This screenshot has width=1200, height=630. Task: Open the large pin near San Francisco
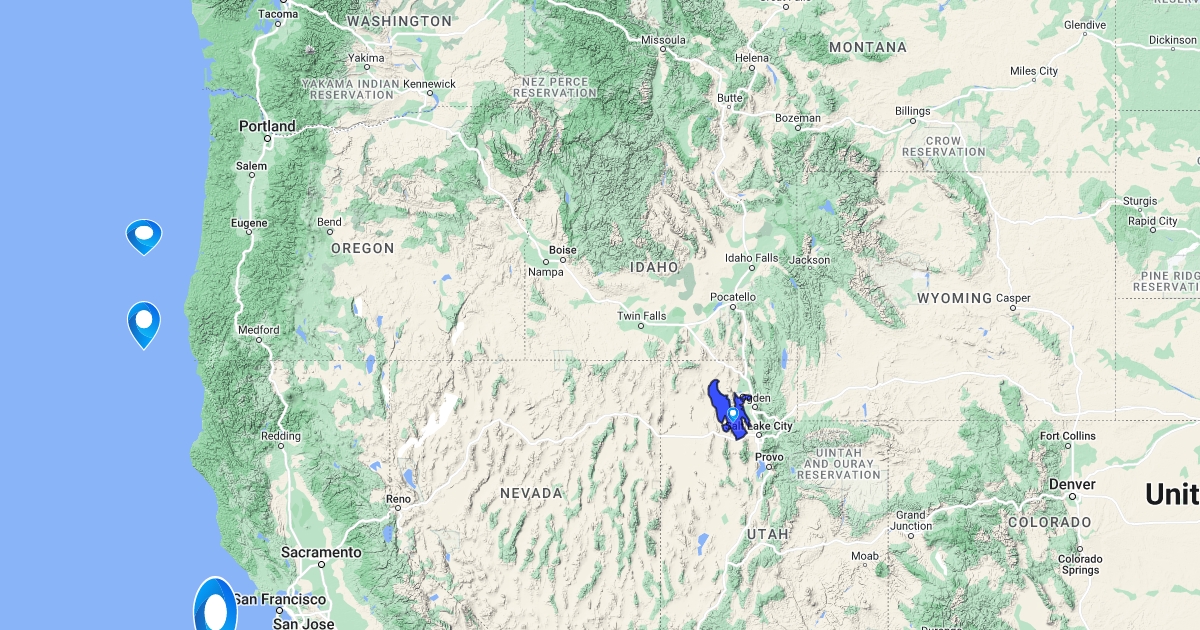click(x=216, y=605)
